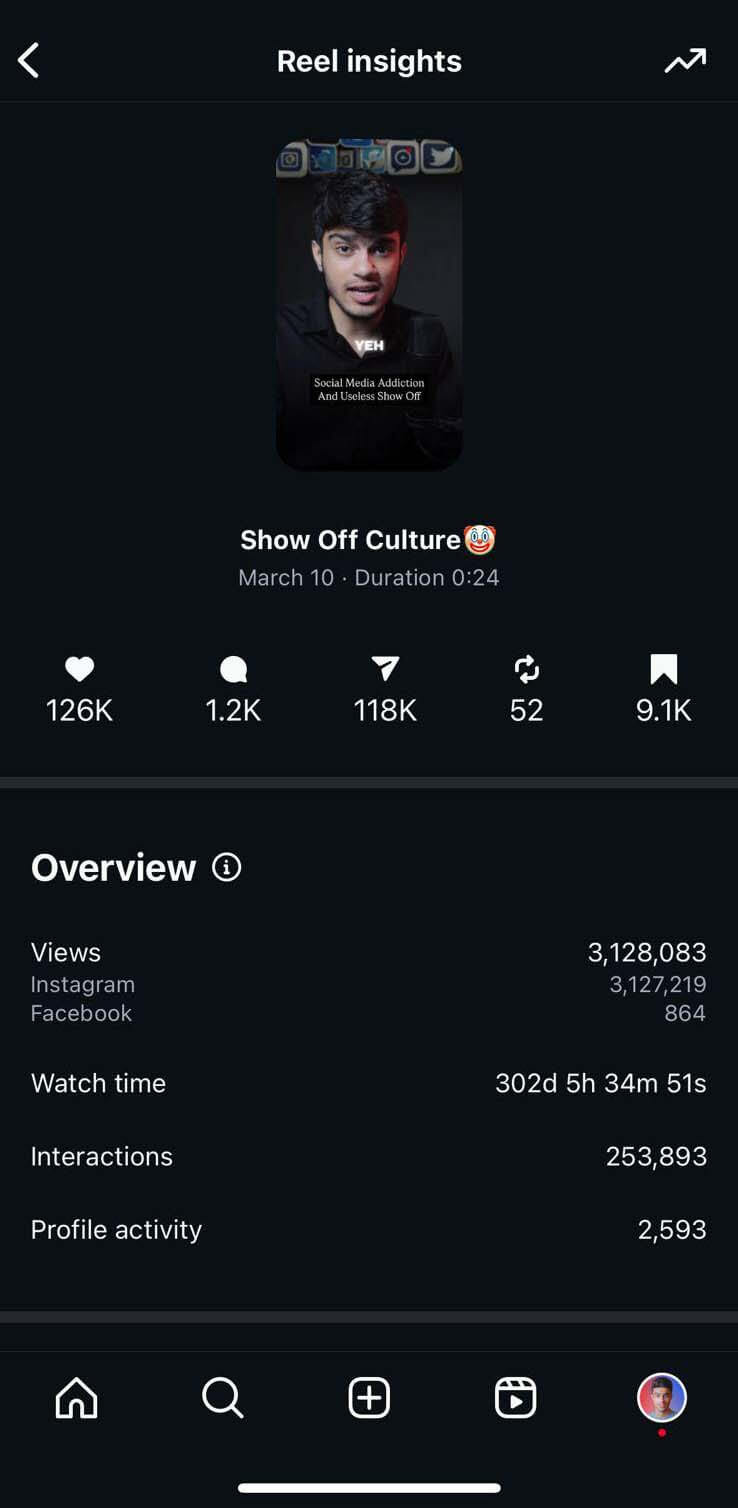Create a new post
738x1508 pixels.
369,1397
